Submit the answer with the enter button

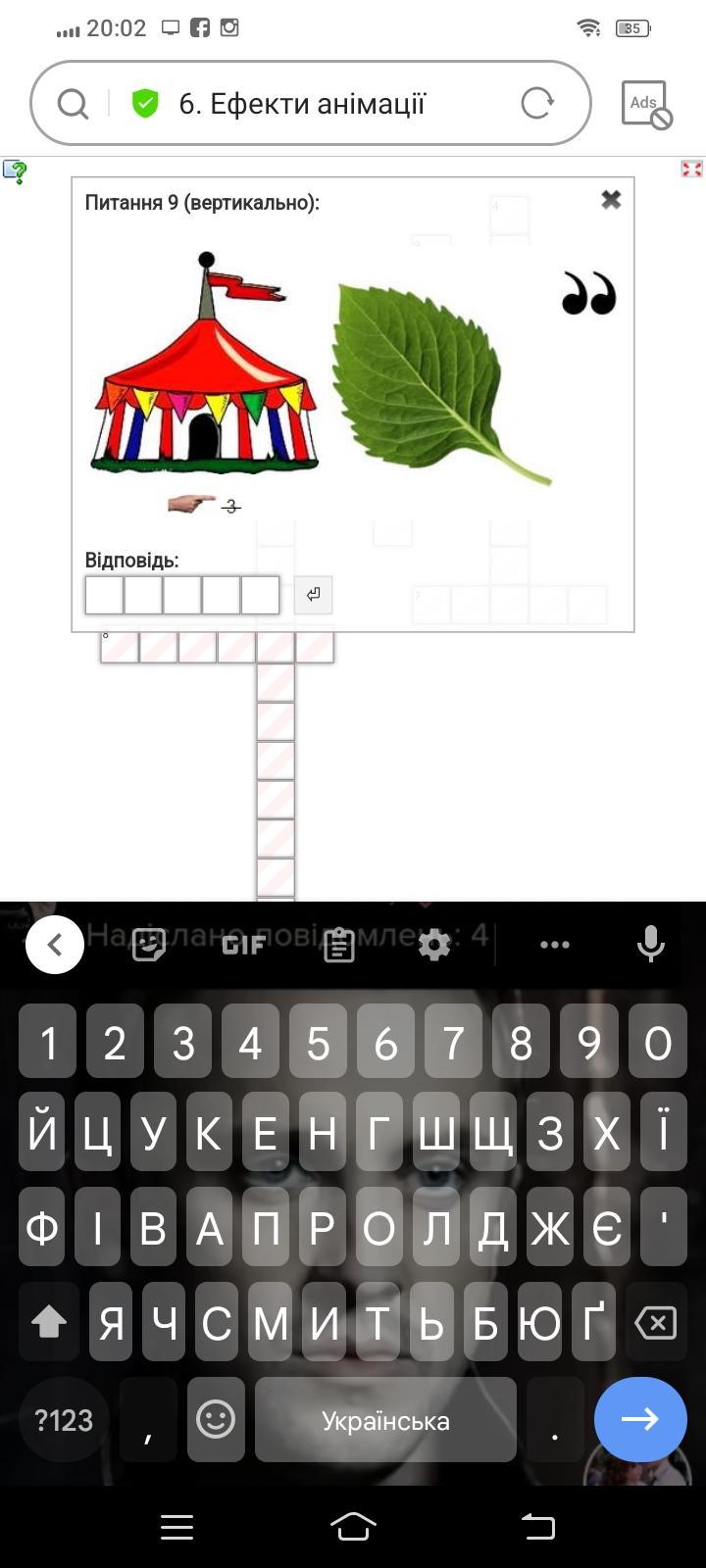(x=313, y=595)
